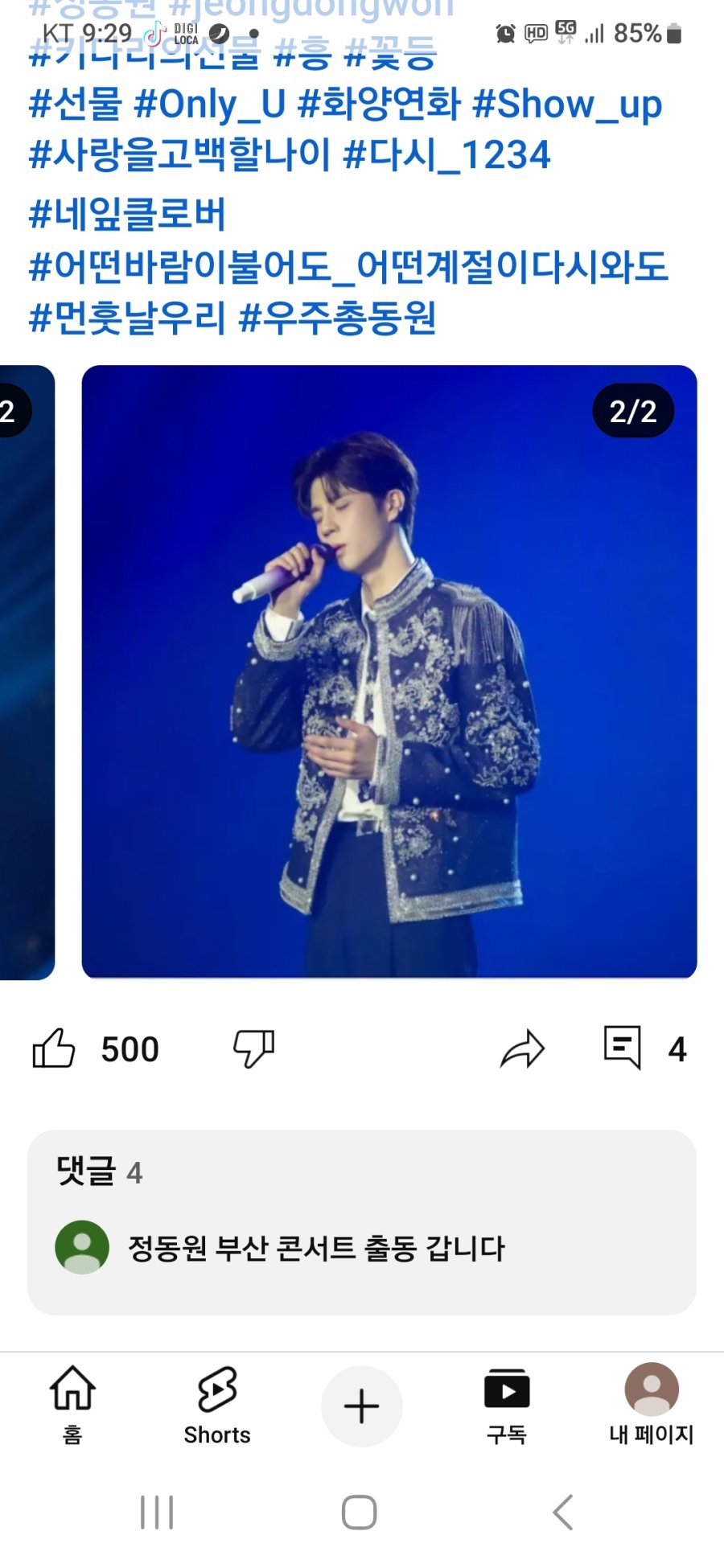Viewport: 724px width, 1568px height.
Task: Open the 2/2 concert photo
Action: (x=389, y=671)
